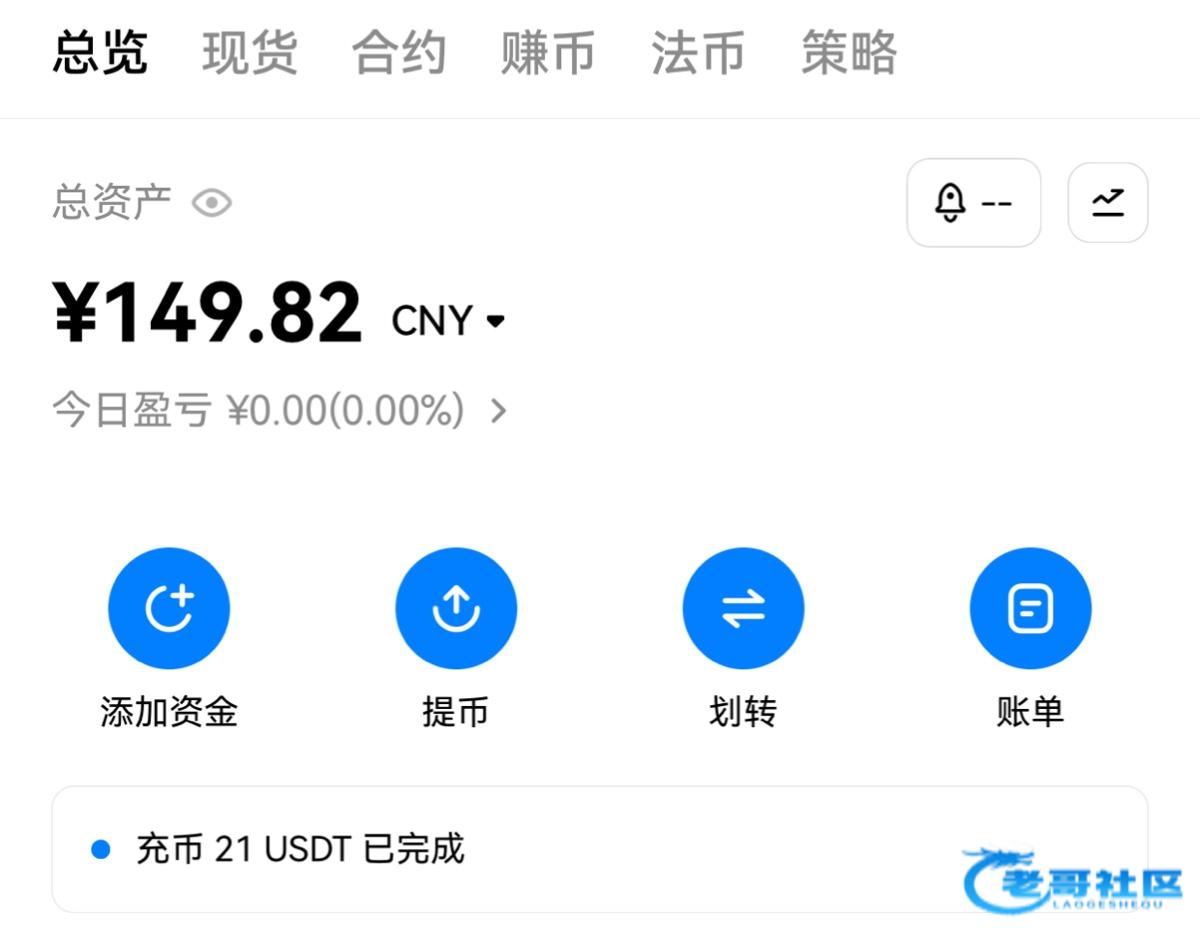Select the 总览 tab
This screenshot has height=942, width=1200.
100,53
